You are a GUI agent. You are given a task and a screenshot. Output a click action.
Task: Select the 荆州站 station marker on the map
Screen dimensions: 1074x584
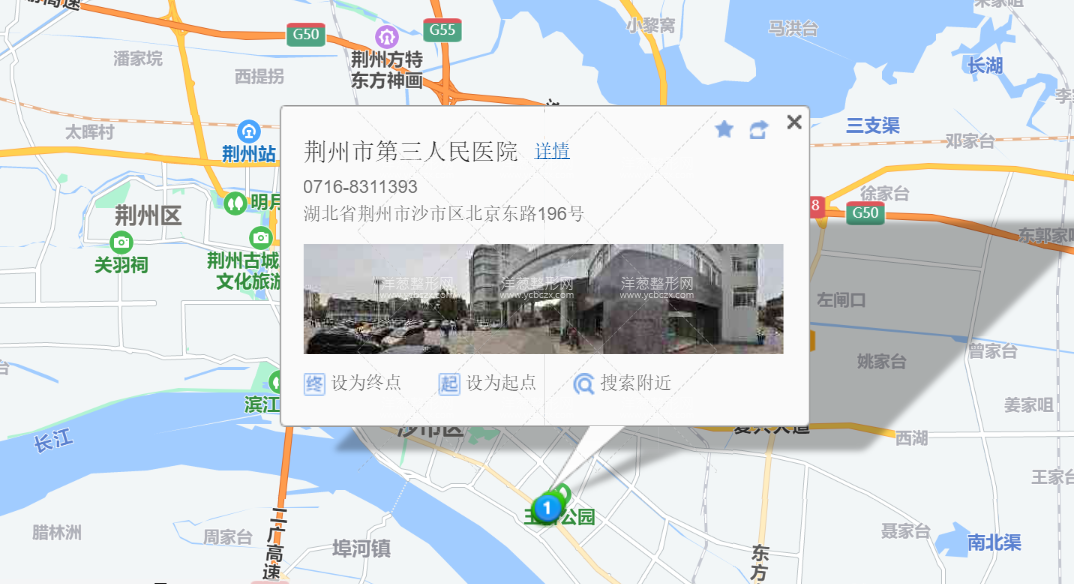249,131
